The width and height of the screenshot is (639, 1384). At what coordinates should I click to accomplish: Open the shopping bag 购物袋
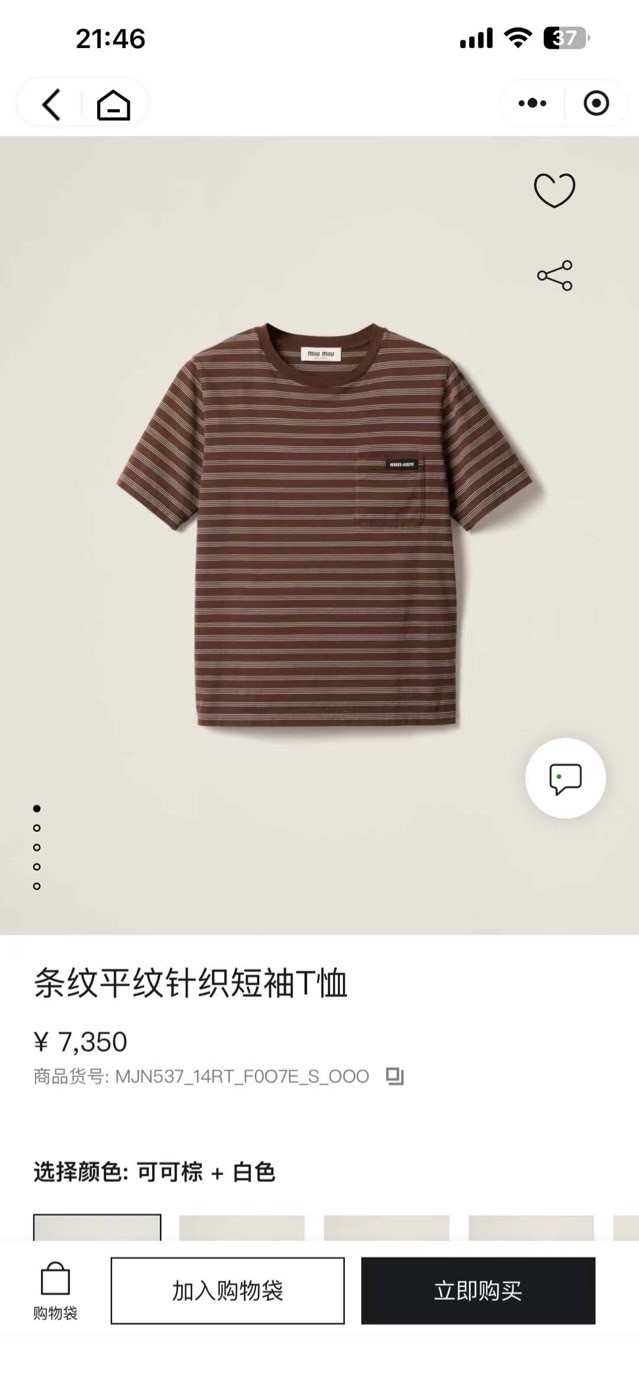pos(55,1291)
